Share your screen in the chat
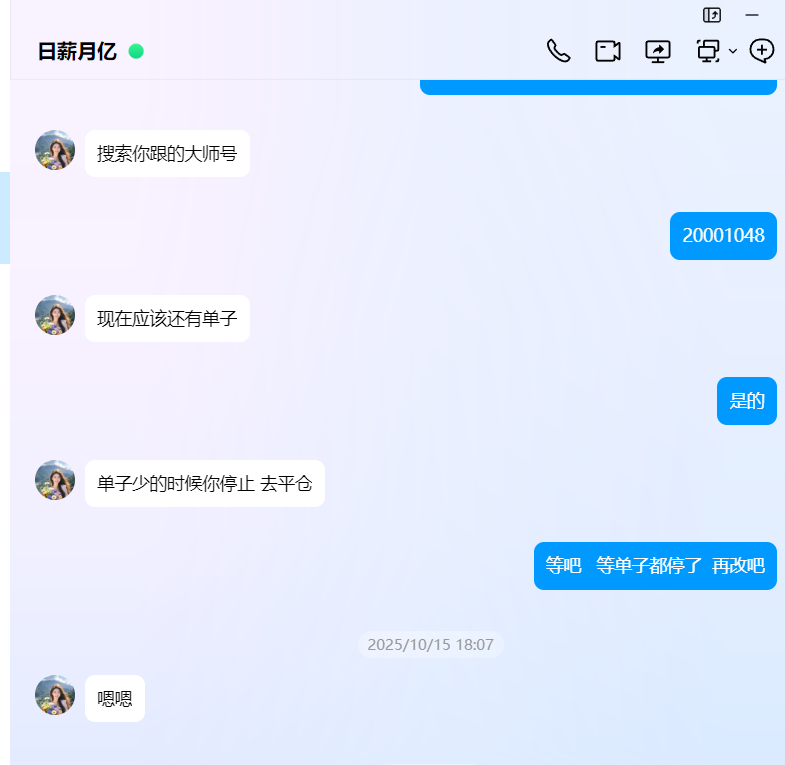 [658, 51]
